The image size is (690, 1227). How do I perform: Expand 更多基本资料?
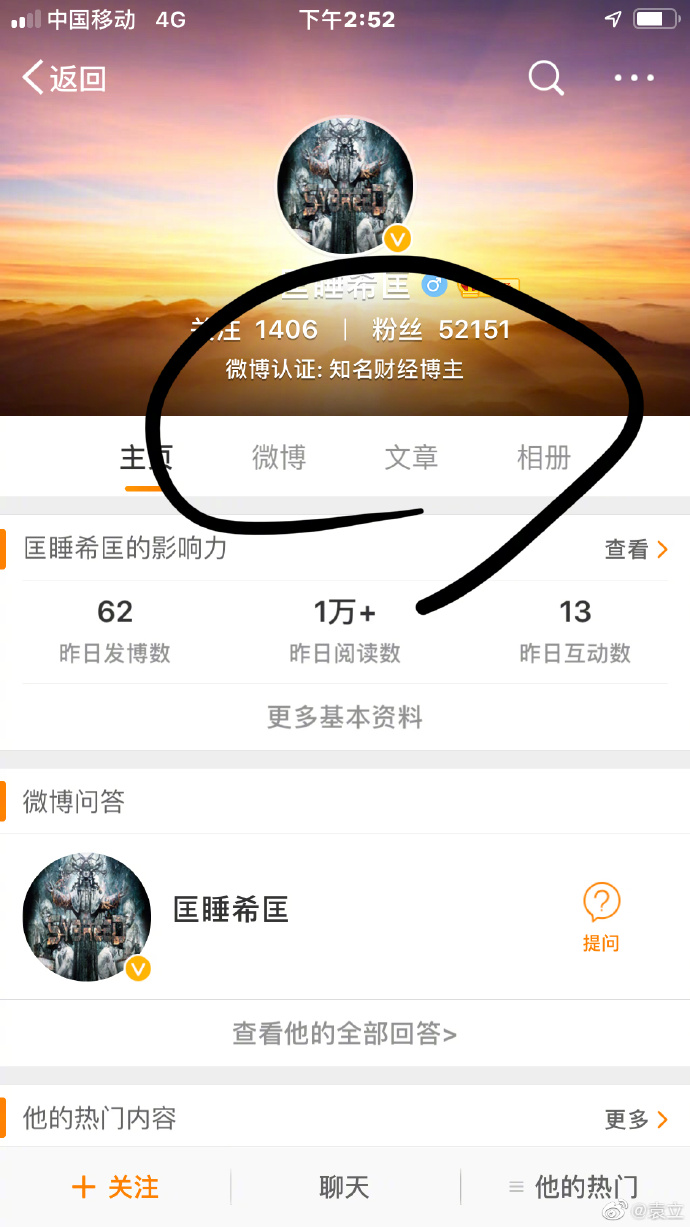pos(345,717)
